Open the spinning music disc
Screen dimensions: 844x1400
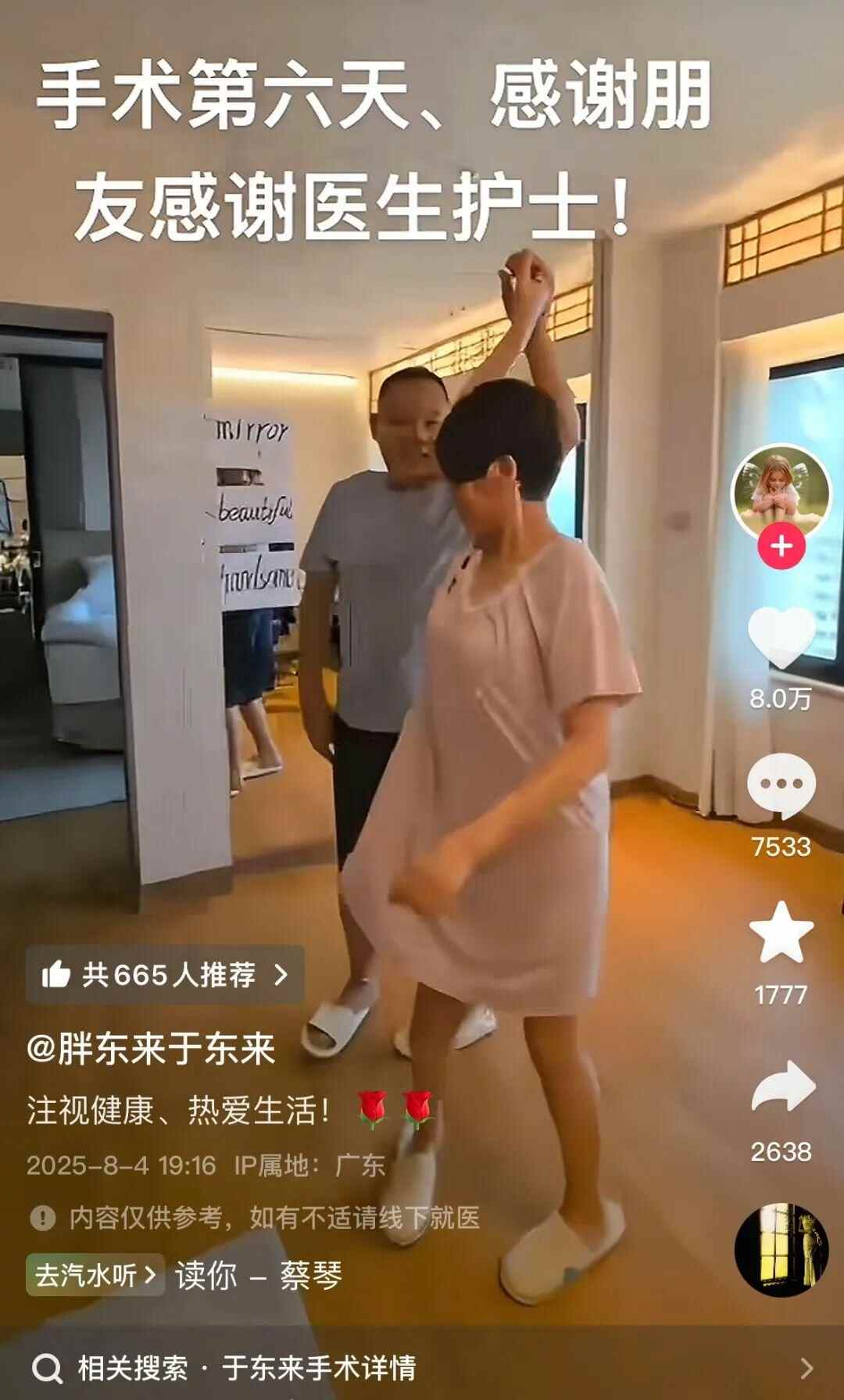(781, 1250)
